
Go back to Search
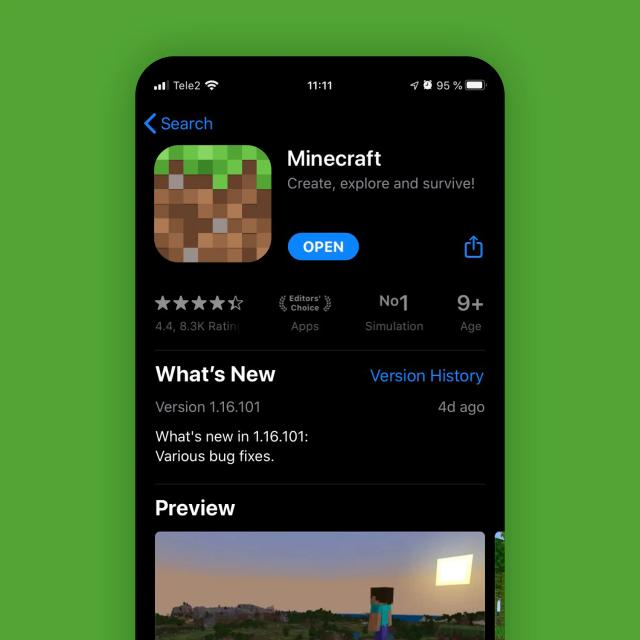178,124
